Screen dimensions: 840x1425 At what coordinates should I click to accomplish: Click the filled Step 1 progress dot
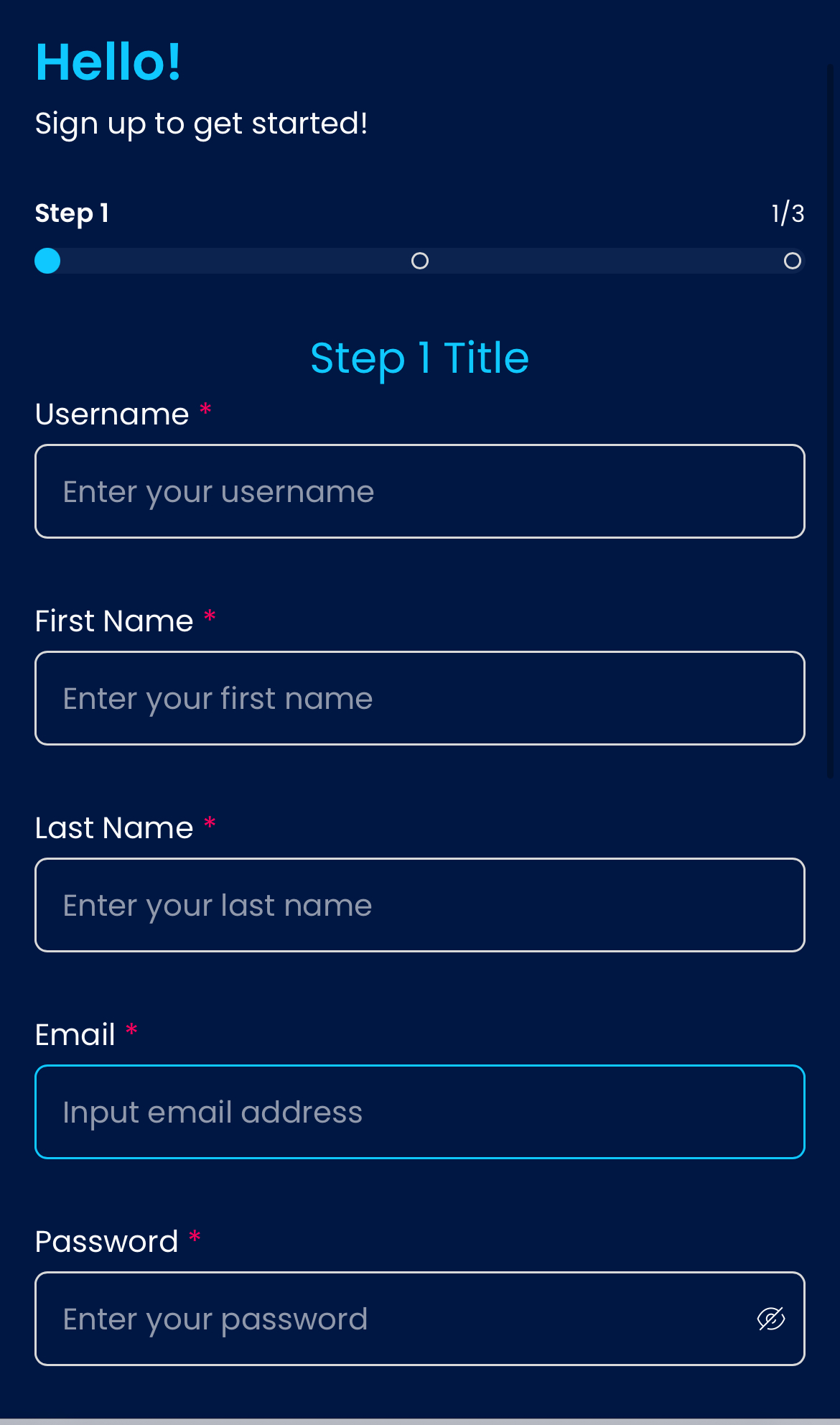point(47,261)
